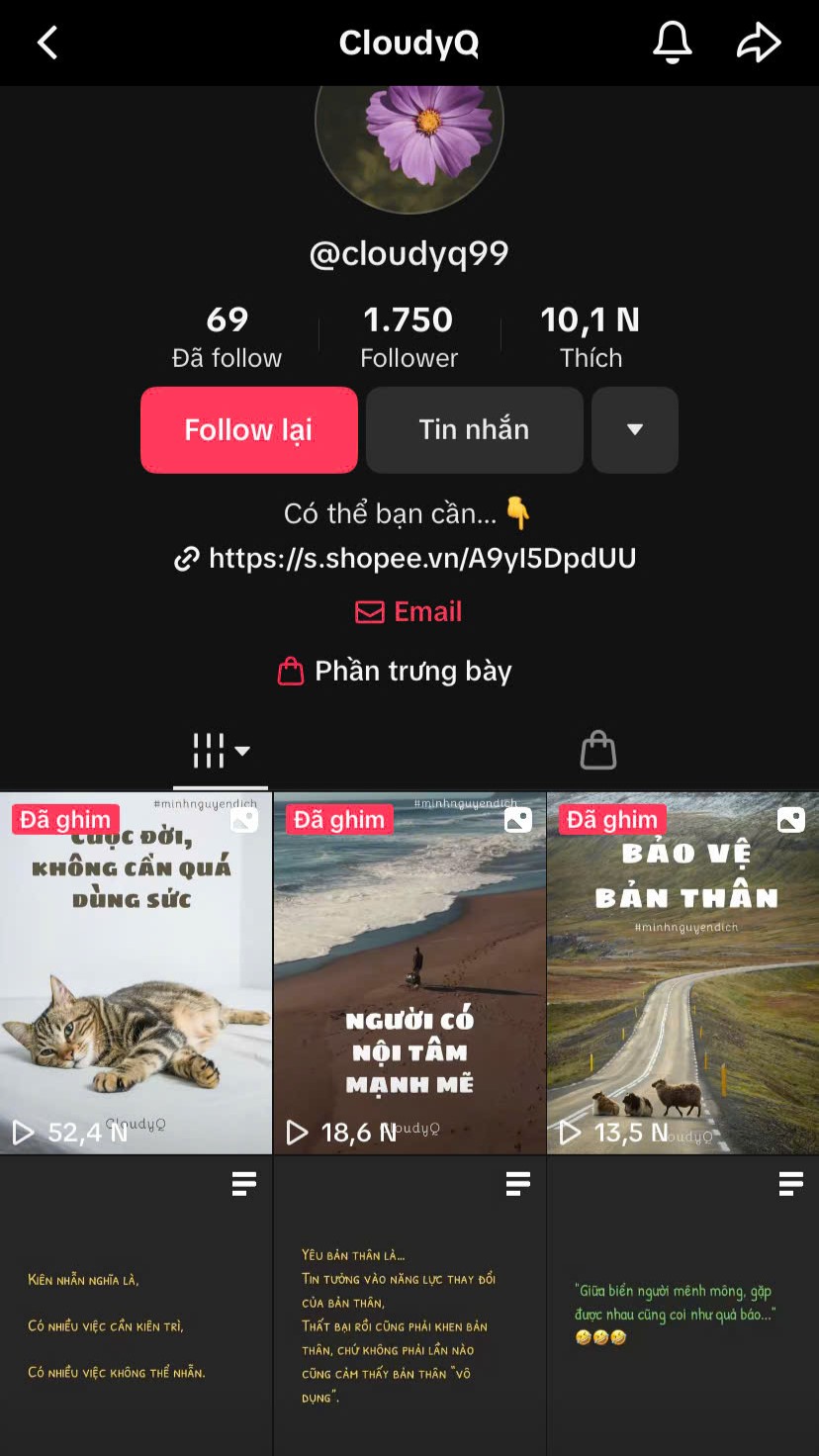Screen dimensions: 819x1456
Task: View the 69 Đã follow list
Action: coord(227,337)
